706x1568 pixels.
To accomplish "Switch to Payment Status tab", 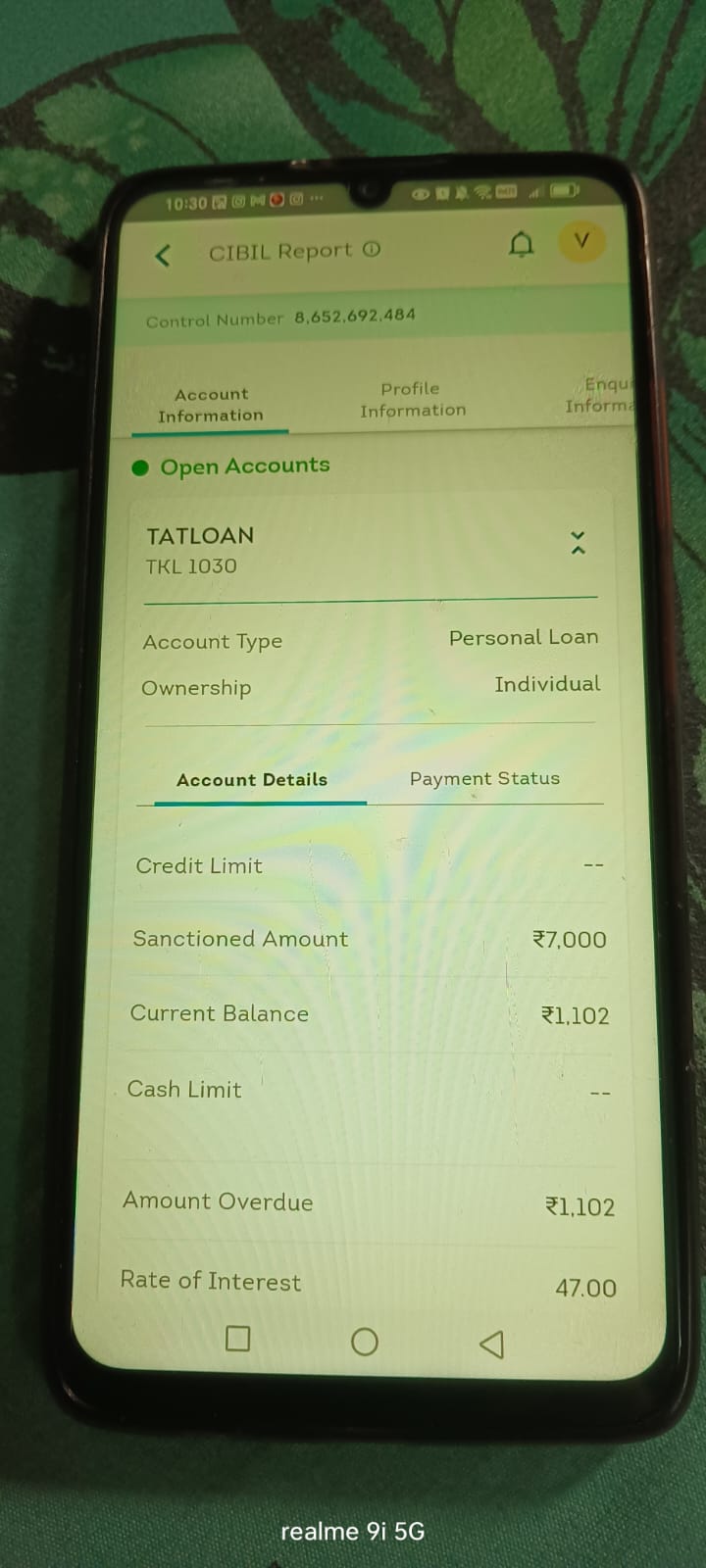I will [484, 779].
